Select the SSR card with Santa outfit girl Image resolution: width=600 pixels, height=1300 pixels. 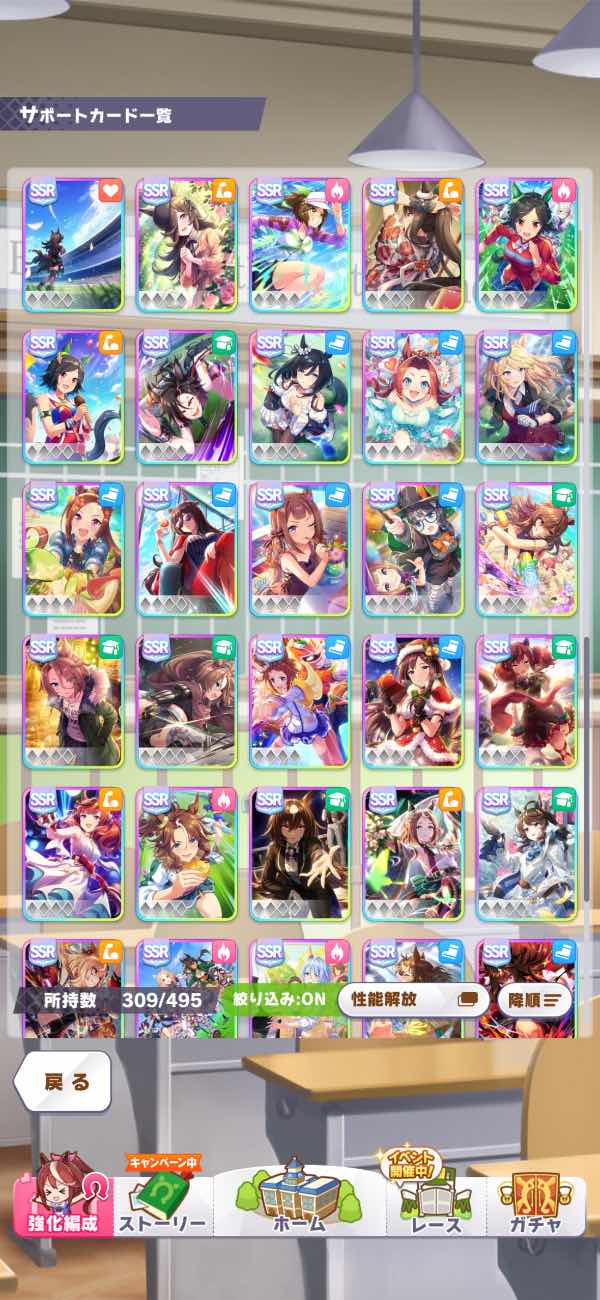[413, 701]
